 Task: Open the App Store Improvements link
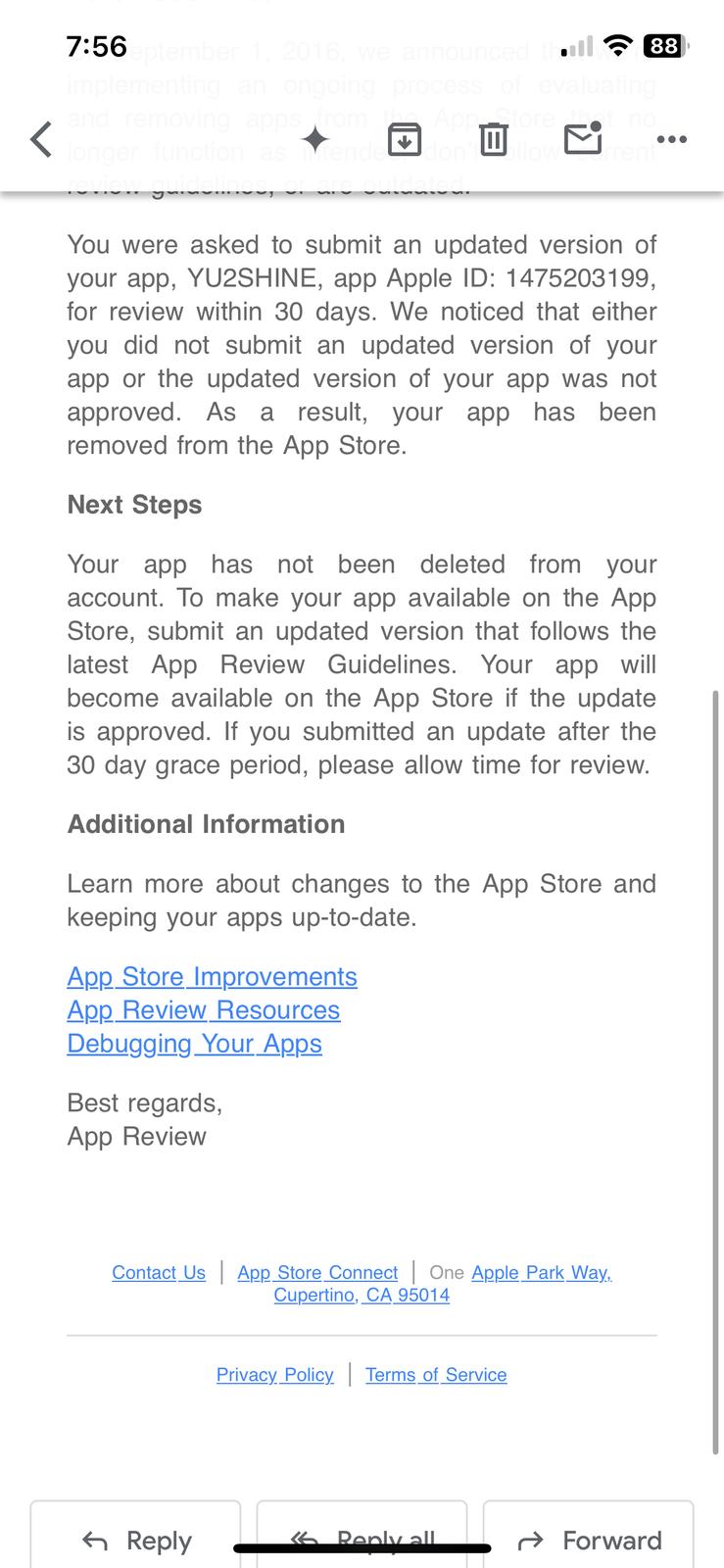212,977
